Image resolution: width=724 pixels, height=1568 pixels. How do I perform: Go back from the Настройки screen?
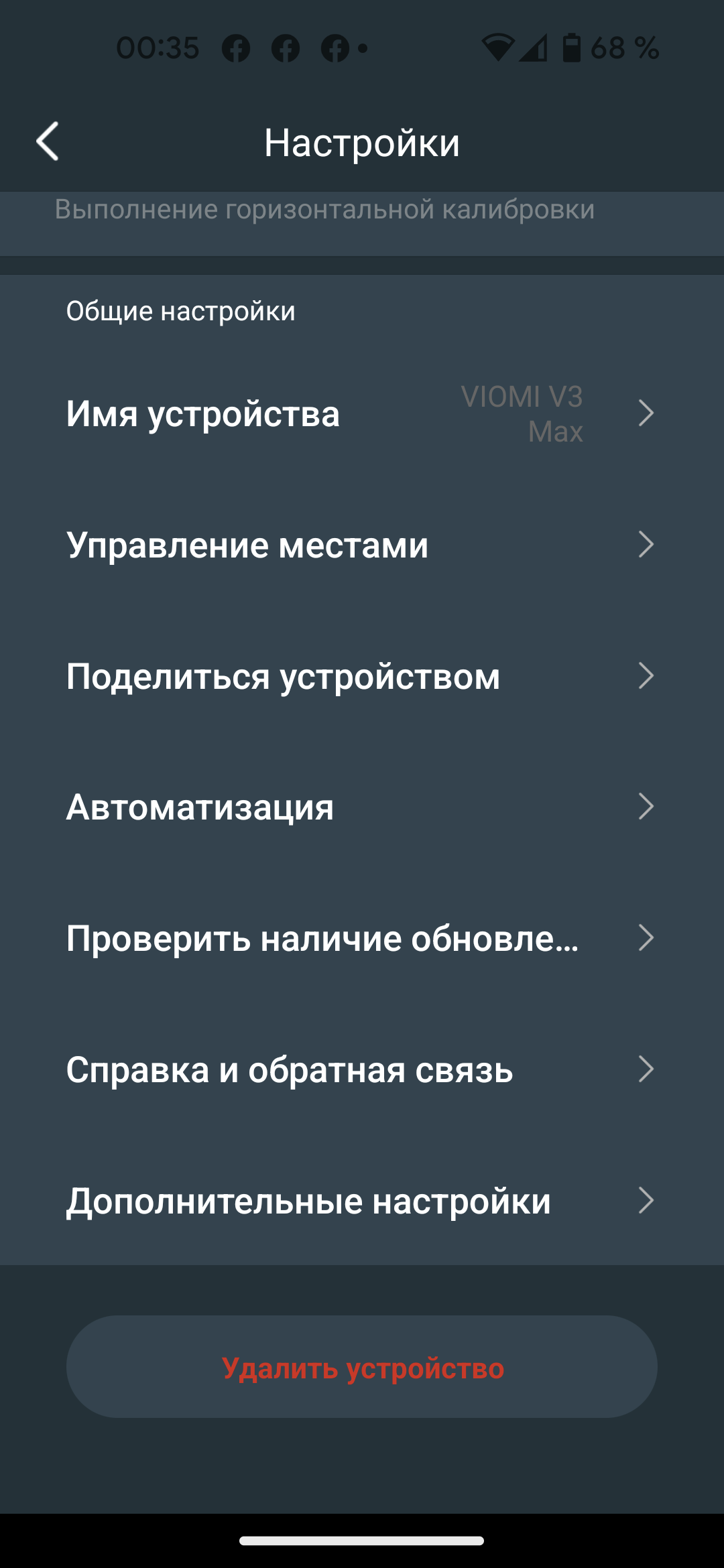click(x=48, y=141)
